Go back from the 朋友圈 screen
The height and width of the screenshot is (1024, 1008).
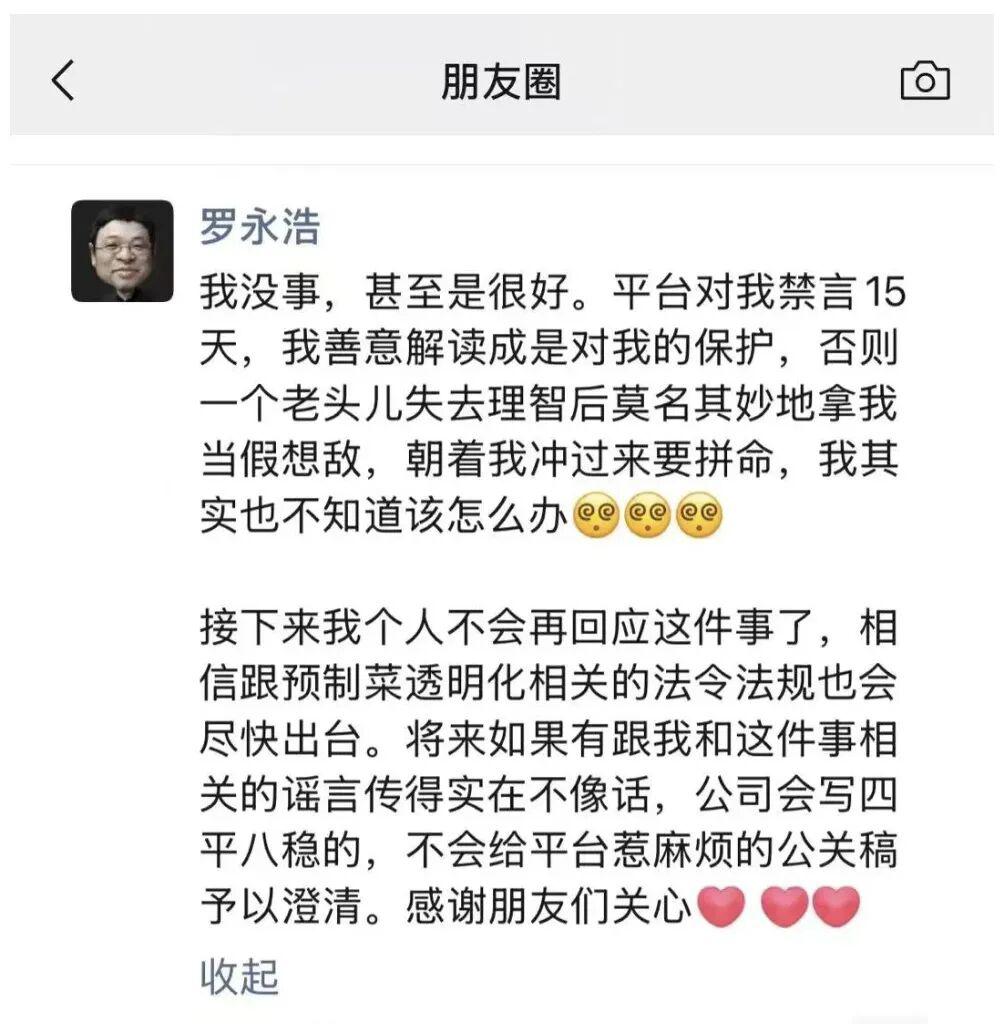pos(63,81)
